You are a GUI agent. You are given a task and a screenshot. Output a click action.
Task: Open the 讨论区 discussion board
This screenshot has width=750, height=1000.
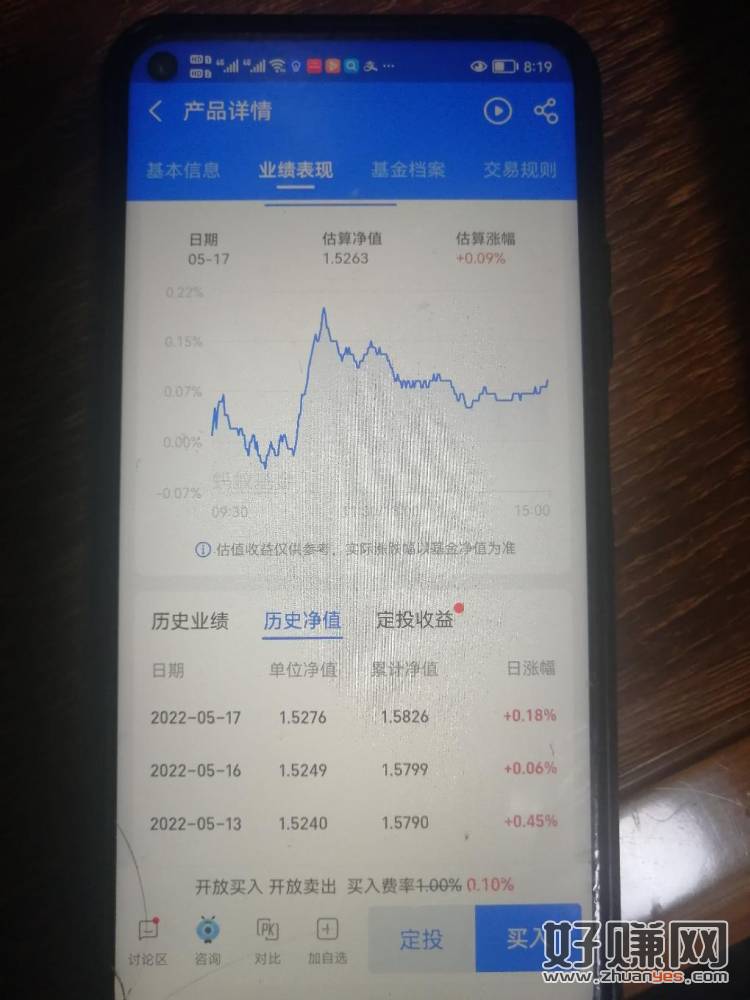tap(151, 941)
